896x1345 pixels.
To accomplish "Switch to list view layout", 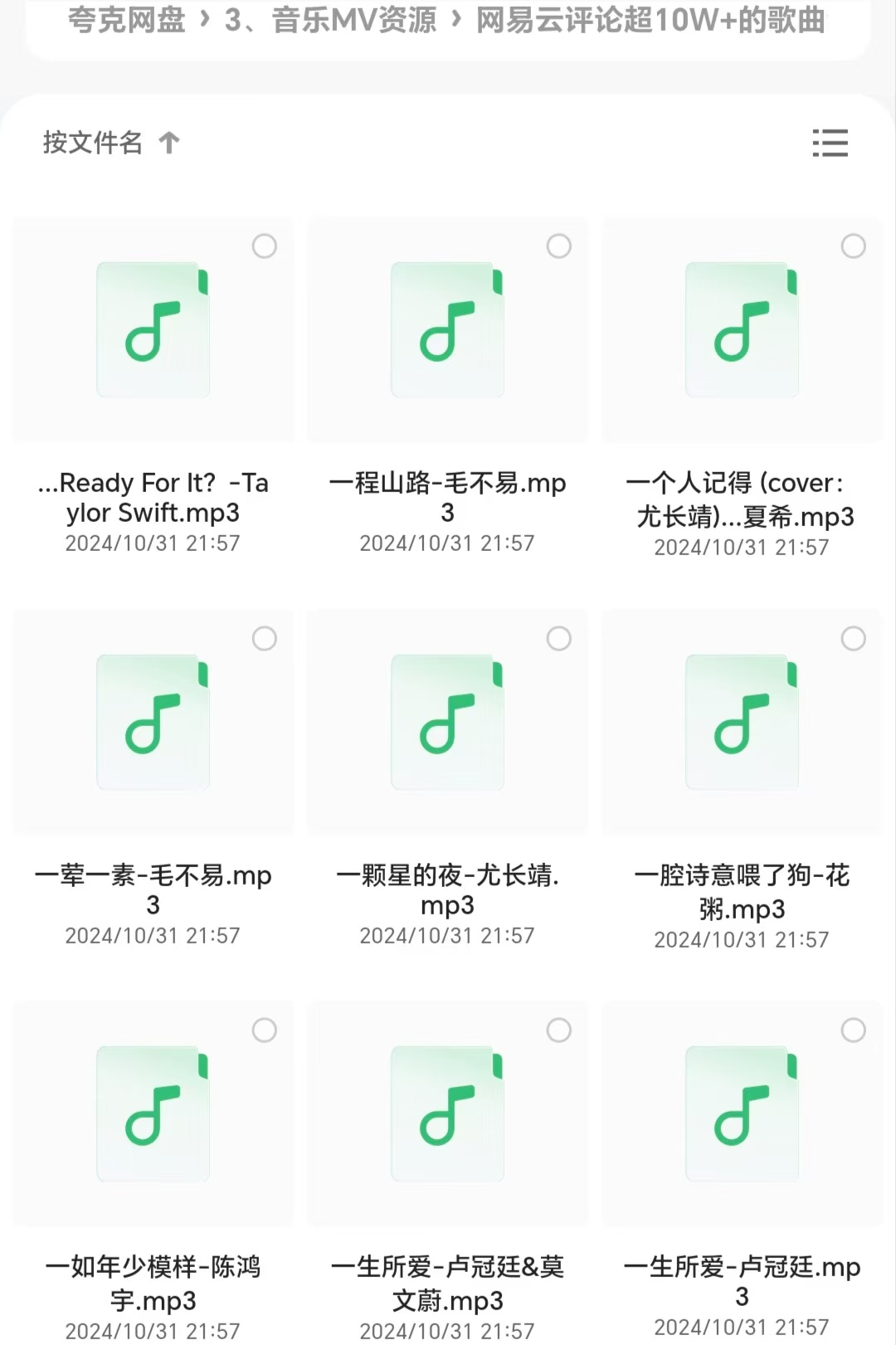I will point(830,143).
